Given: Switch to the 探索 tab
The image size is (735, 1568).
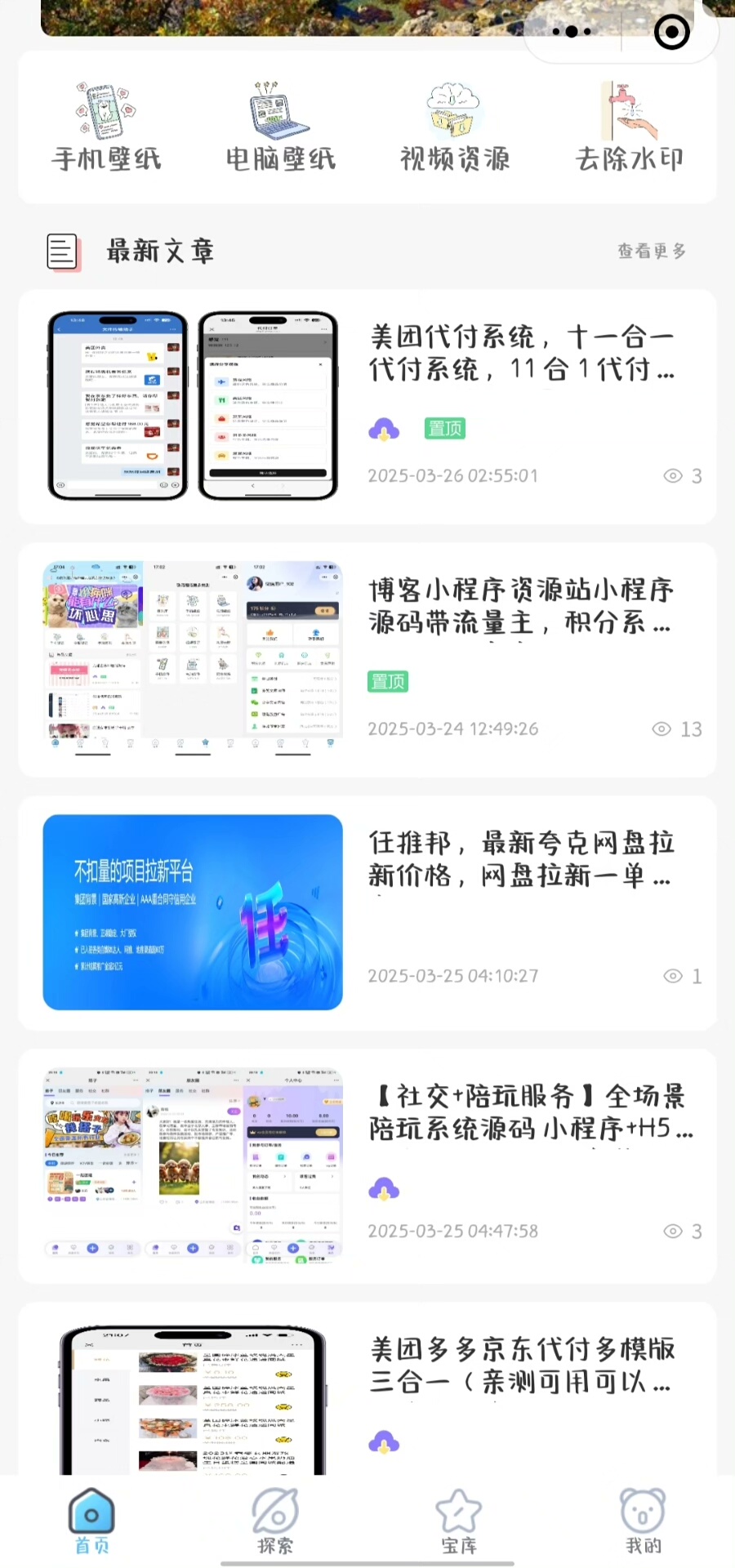Looking at the screenshot, I should [x=275, y=1521].
